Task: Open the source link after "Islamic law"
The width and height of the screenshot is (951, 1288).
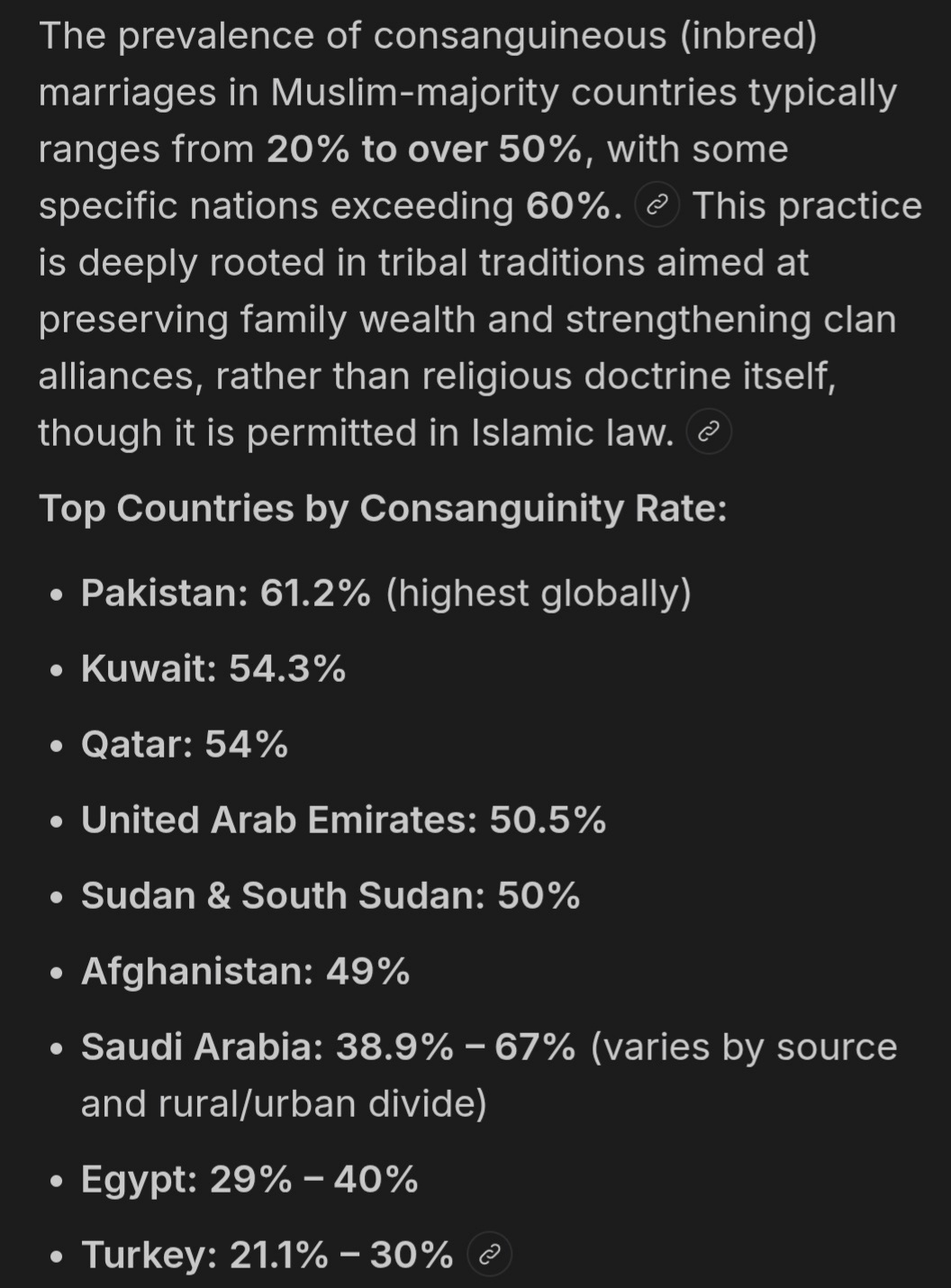Action: [709, 433]
